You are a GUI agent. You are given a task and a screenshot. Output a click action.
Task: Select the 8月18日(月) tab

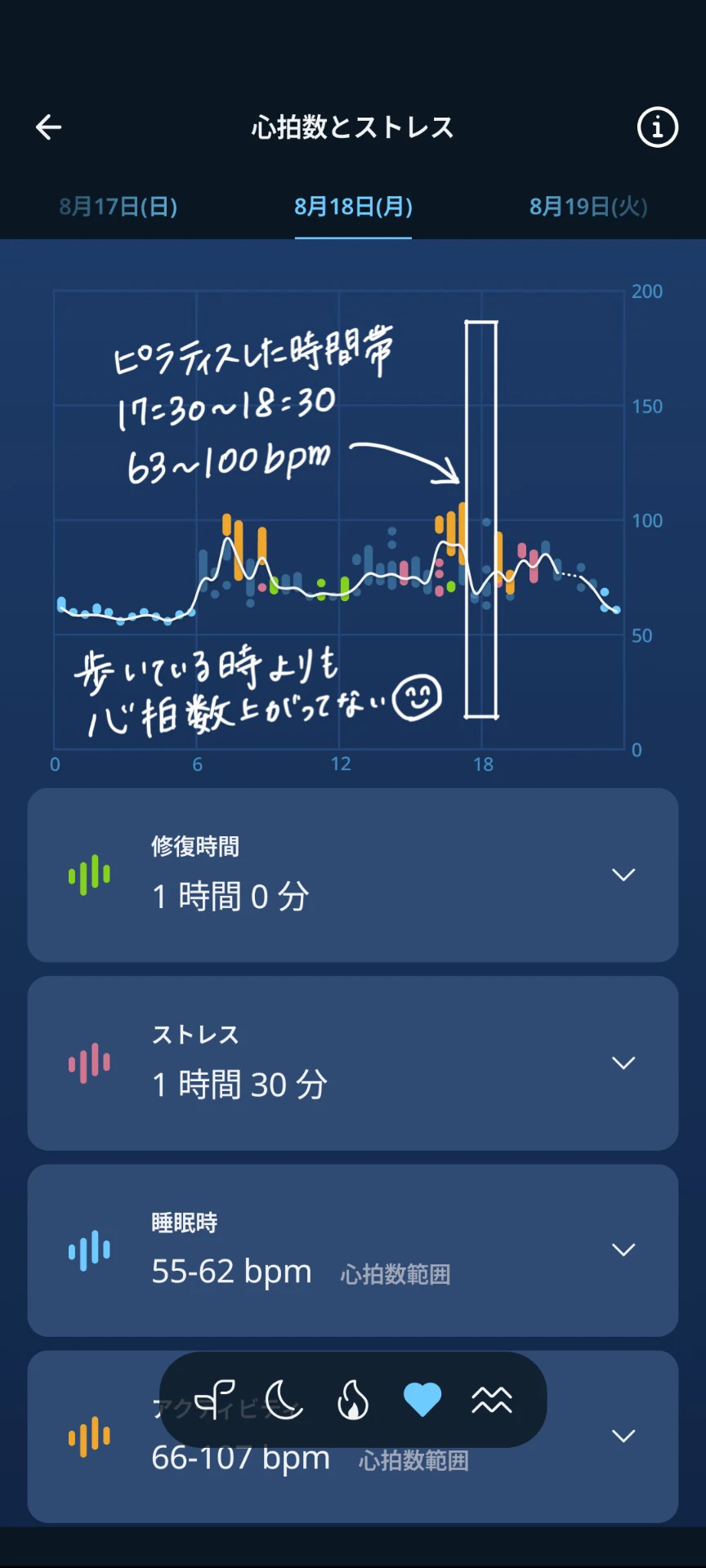coord(353,207)
